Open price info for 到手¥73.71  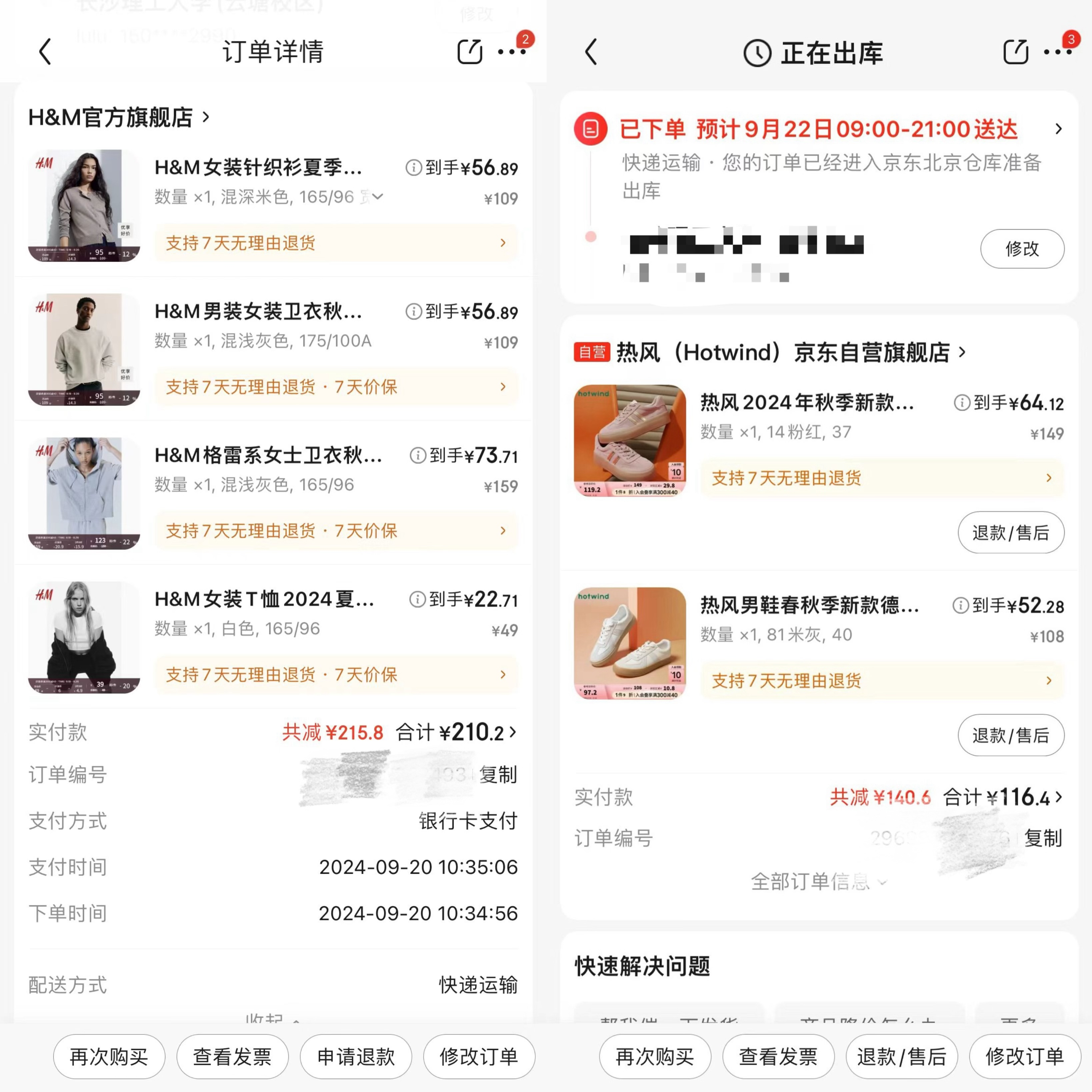(x=417, y=455)
